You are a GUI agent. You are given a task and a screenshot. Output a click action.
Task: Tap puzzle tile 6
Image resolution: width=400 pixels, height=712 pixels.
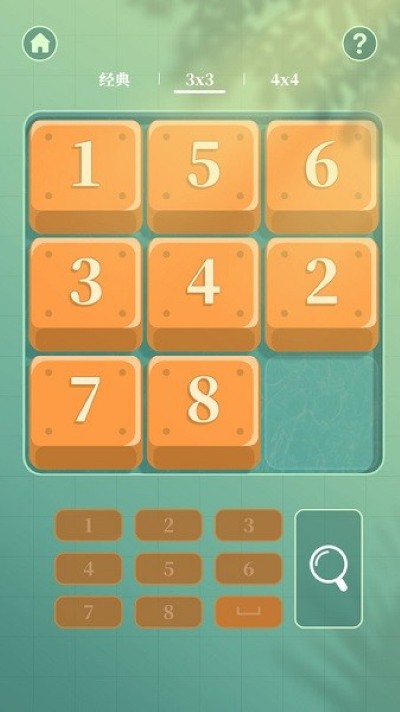click(x=321, y=177)
